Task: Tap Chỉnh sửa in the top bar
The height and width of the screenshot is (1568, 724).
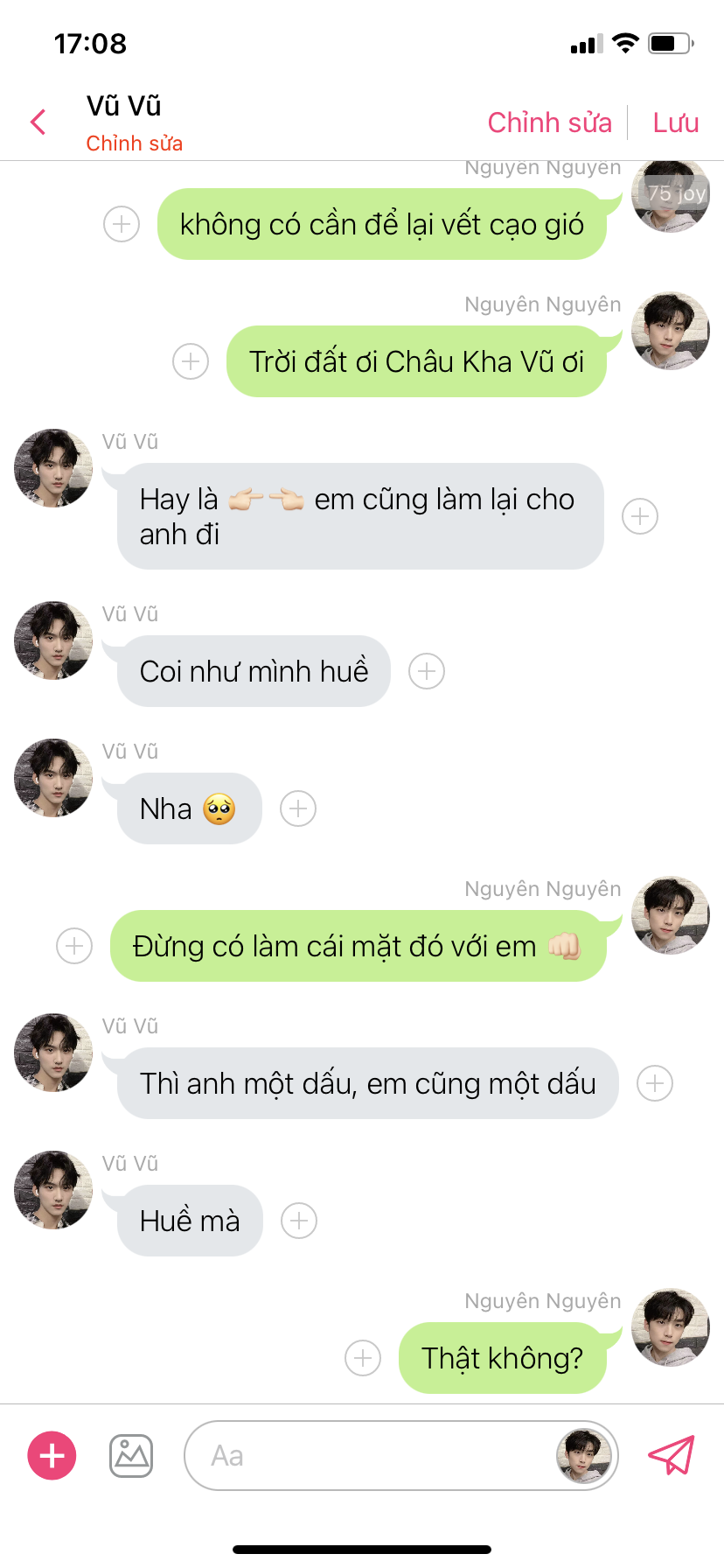Action: pyautogui.click(x=549, y=122)
